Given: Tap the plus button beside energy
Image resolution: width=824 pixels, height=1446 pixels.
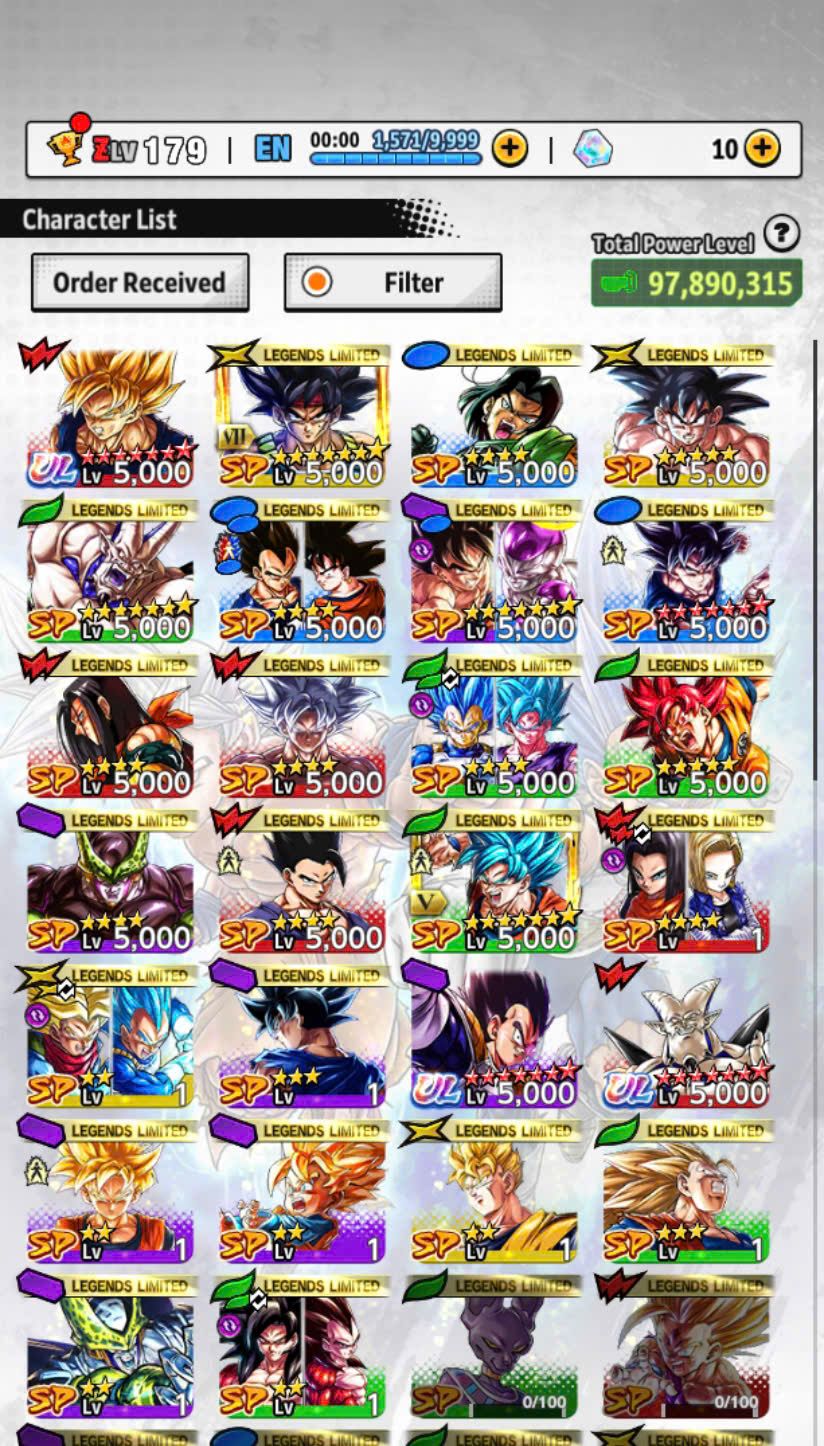Looking at the screenshot, I should pyautogui.click(x=509, y=150).
